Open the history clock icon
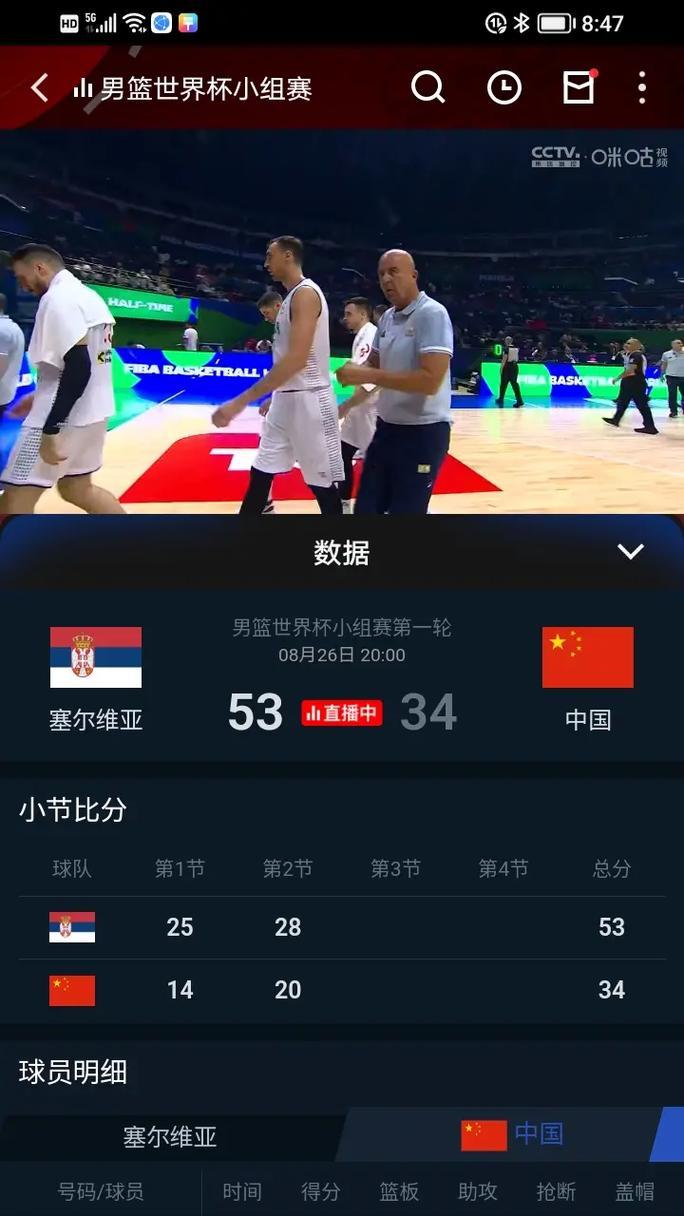The width and height of the screenshot is (684, 1216). (504, 88)
